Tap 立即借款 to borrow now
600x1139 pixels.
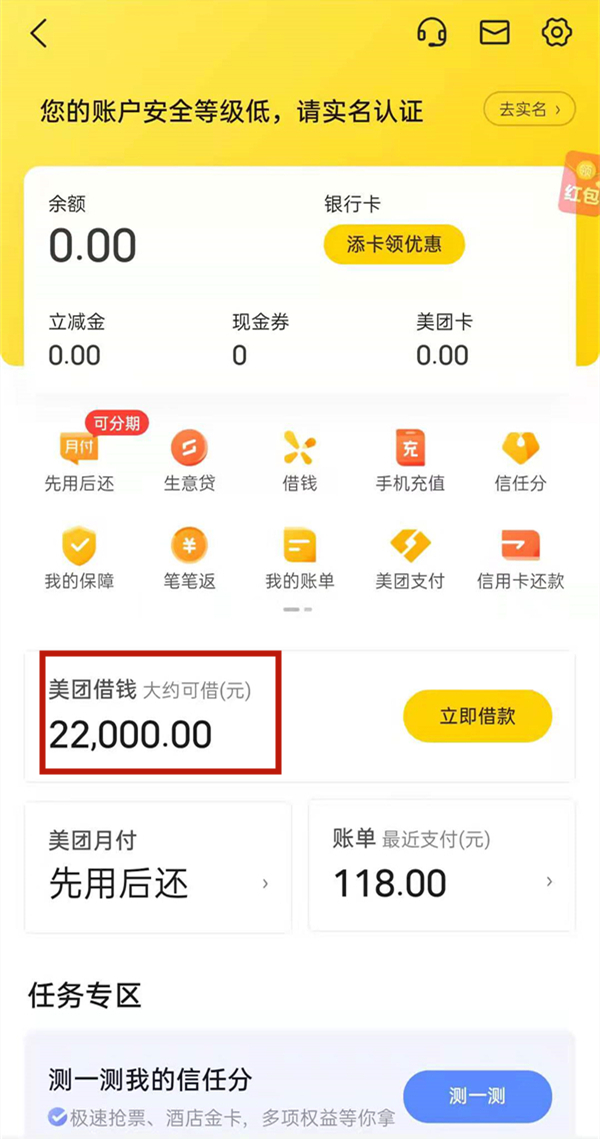point(477,716)
